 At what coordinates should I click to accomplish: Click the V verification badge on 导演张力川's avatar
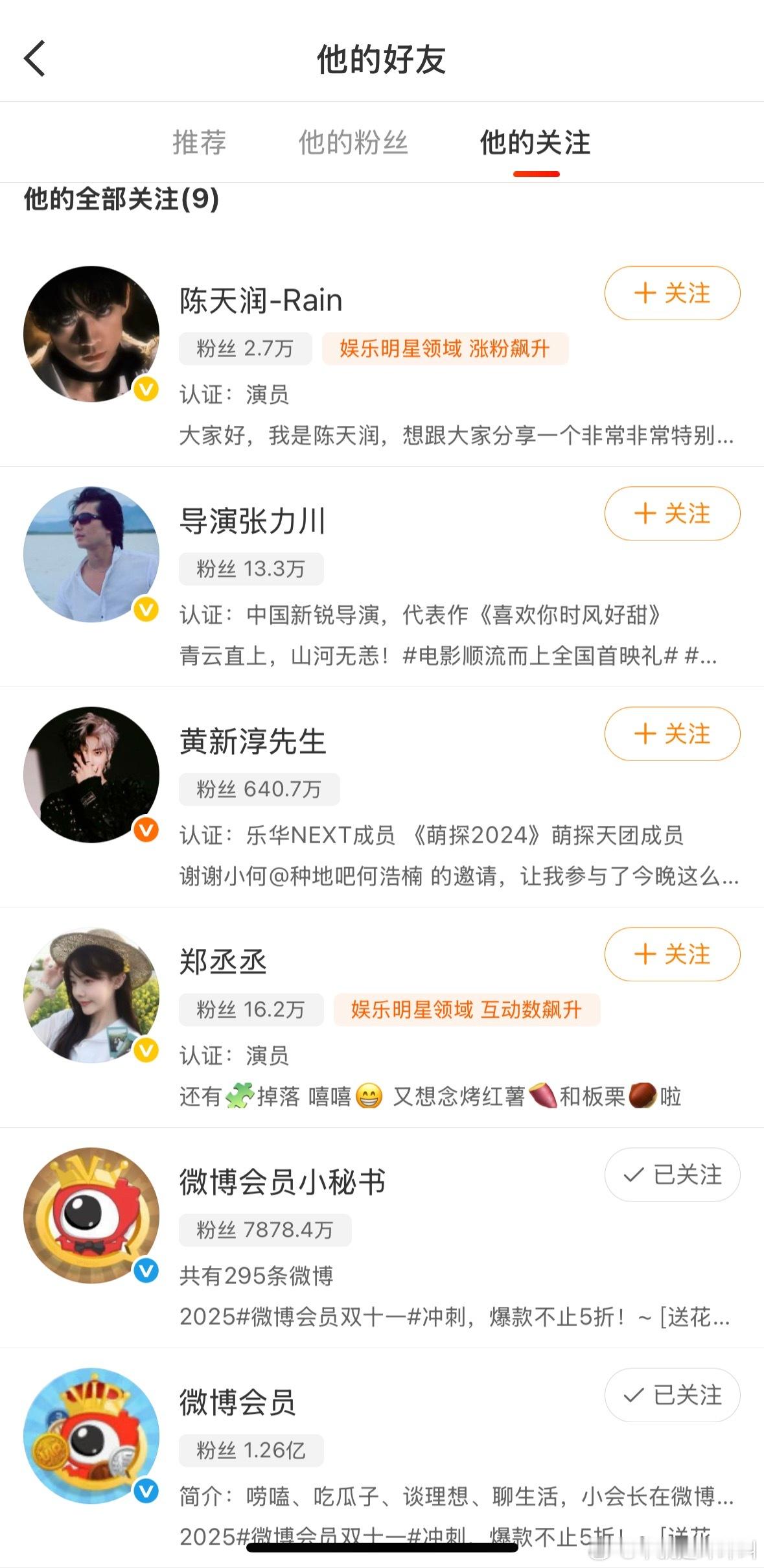(x=146, y=608)
